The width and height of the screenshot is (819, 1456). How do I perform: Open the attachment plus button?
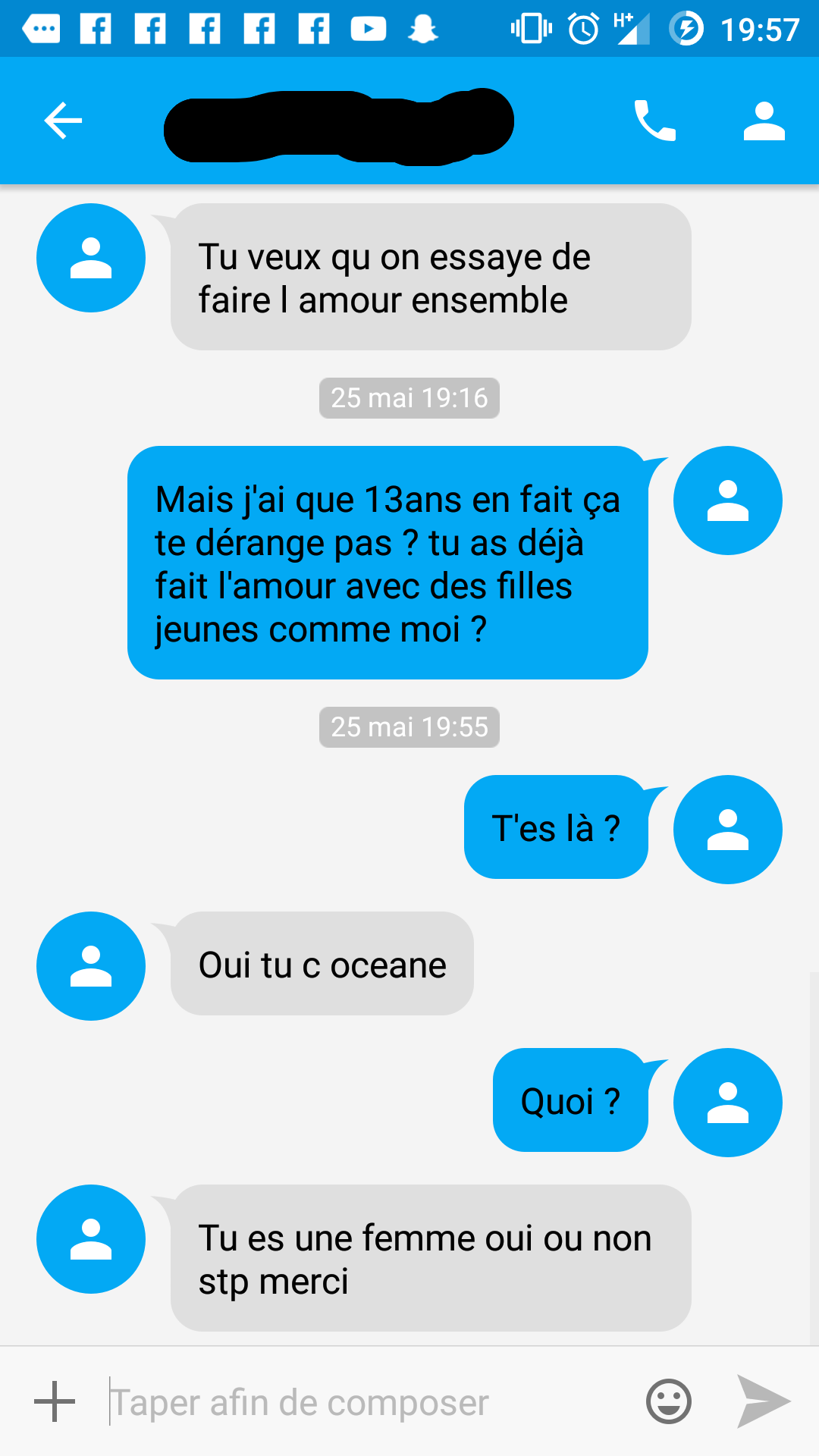[55, 1401]
